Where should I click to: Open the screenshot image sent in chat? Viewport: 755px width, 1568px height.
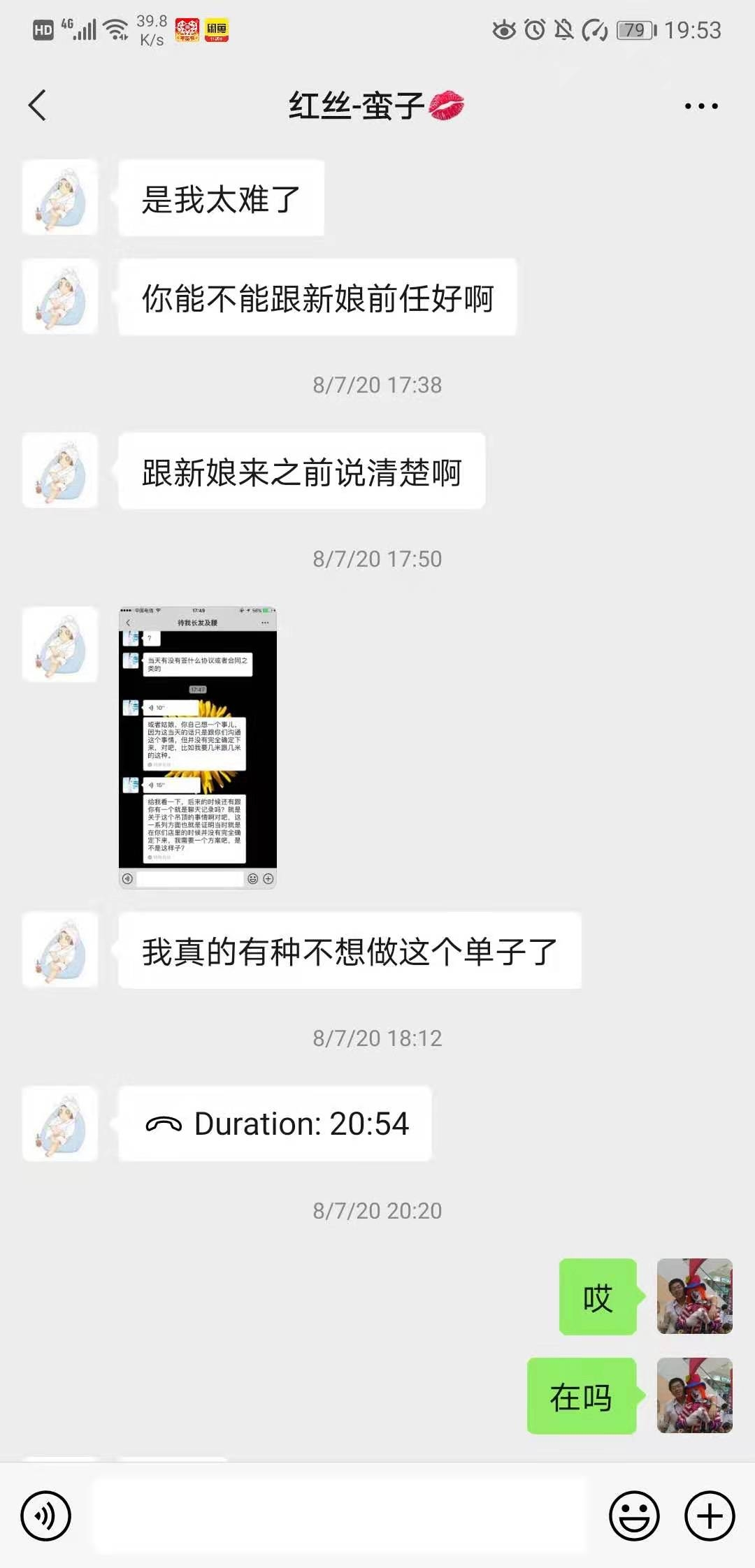click(198, 748)
